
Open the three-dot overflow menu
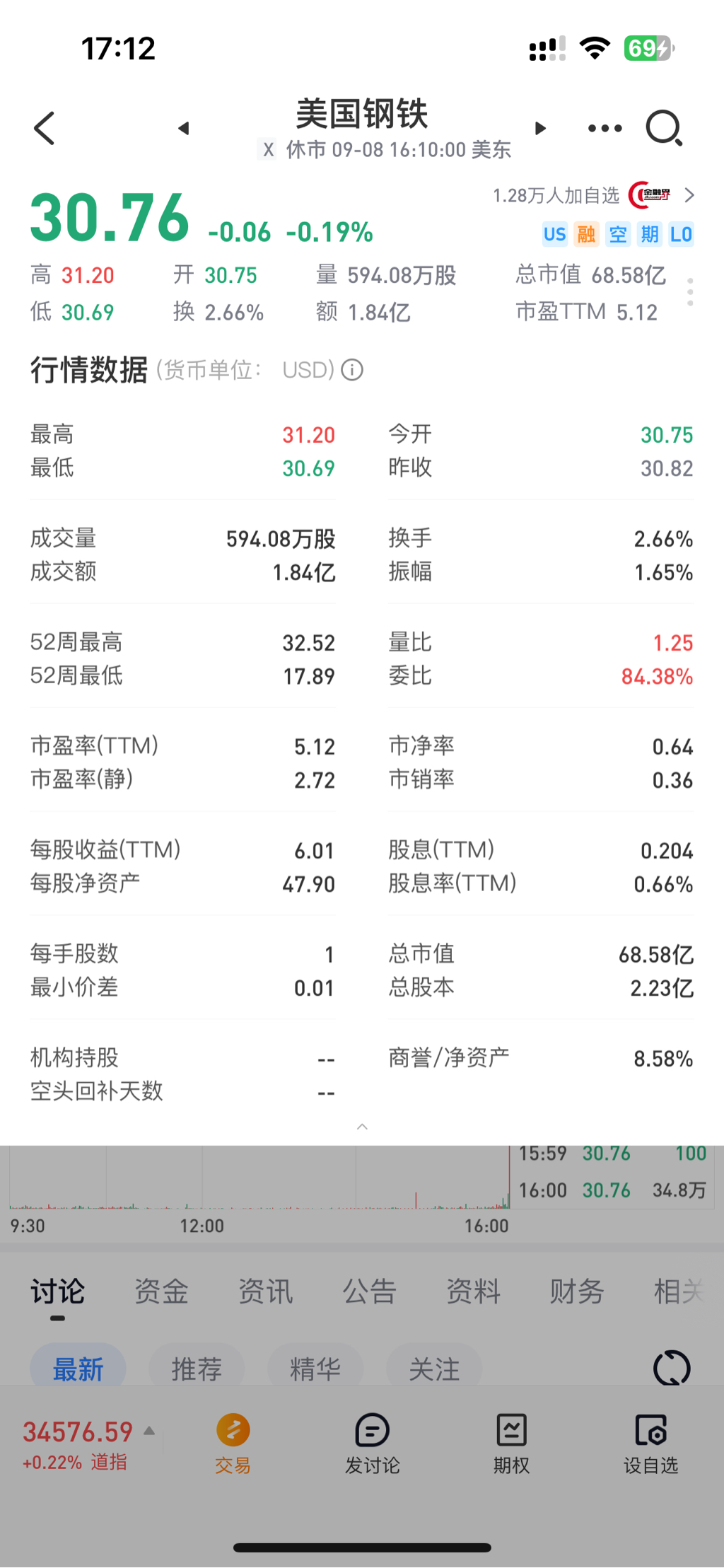605,128
